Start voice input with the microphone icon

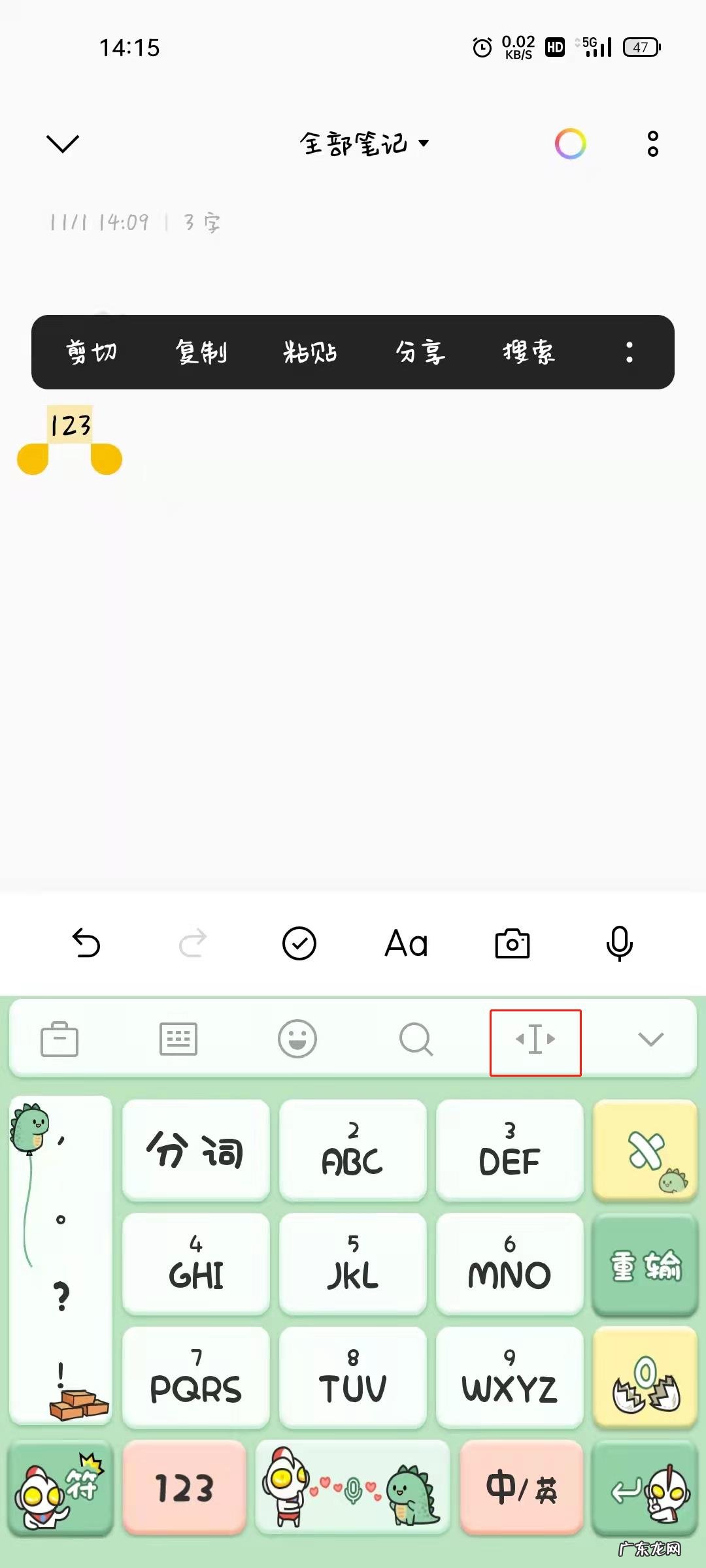[619, 943]
